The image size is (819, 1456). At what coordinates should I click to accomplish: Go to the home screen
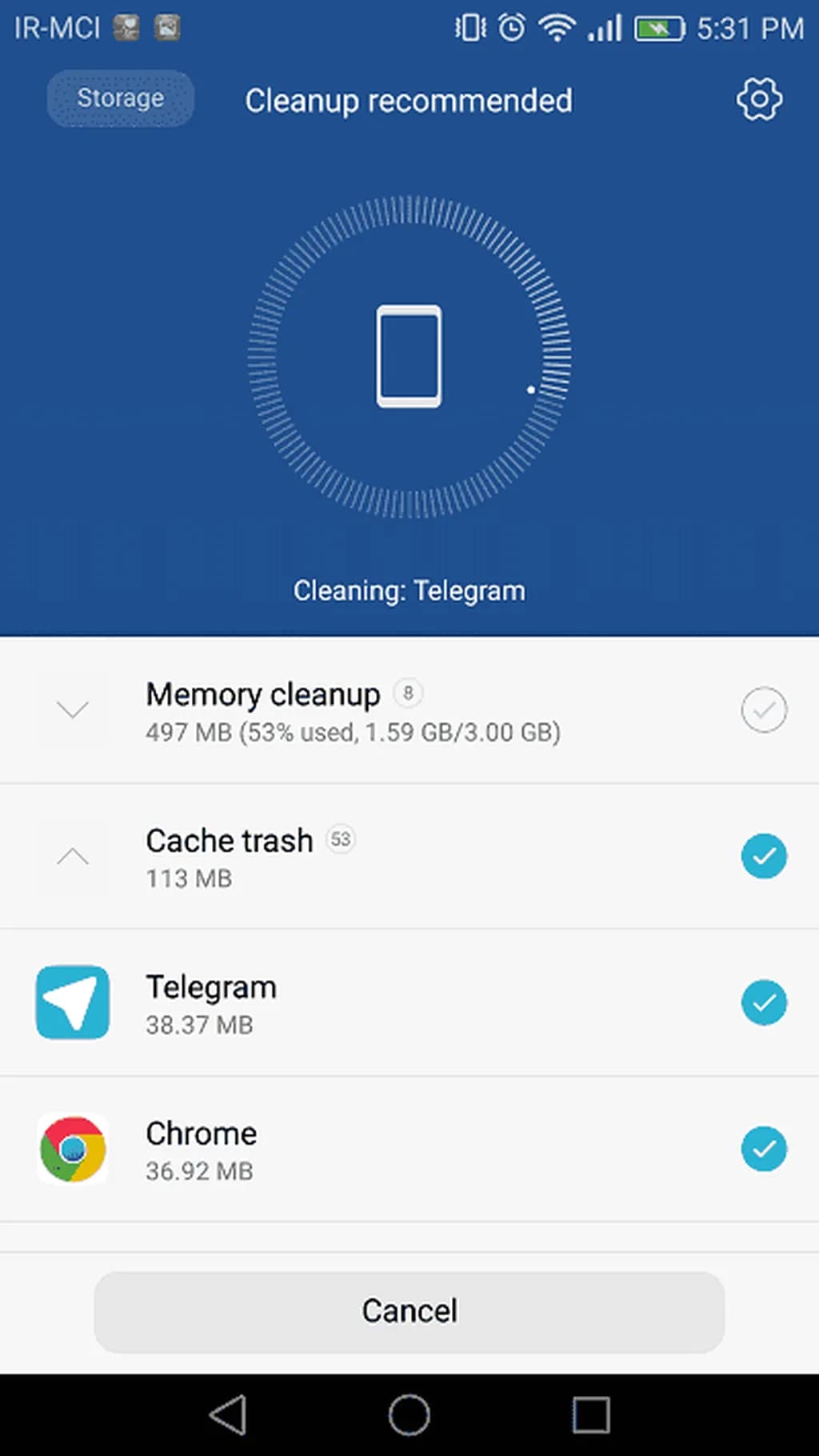click(409, 1414)
